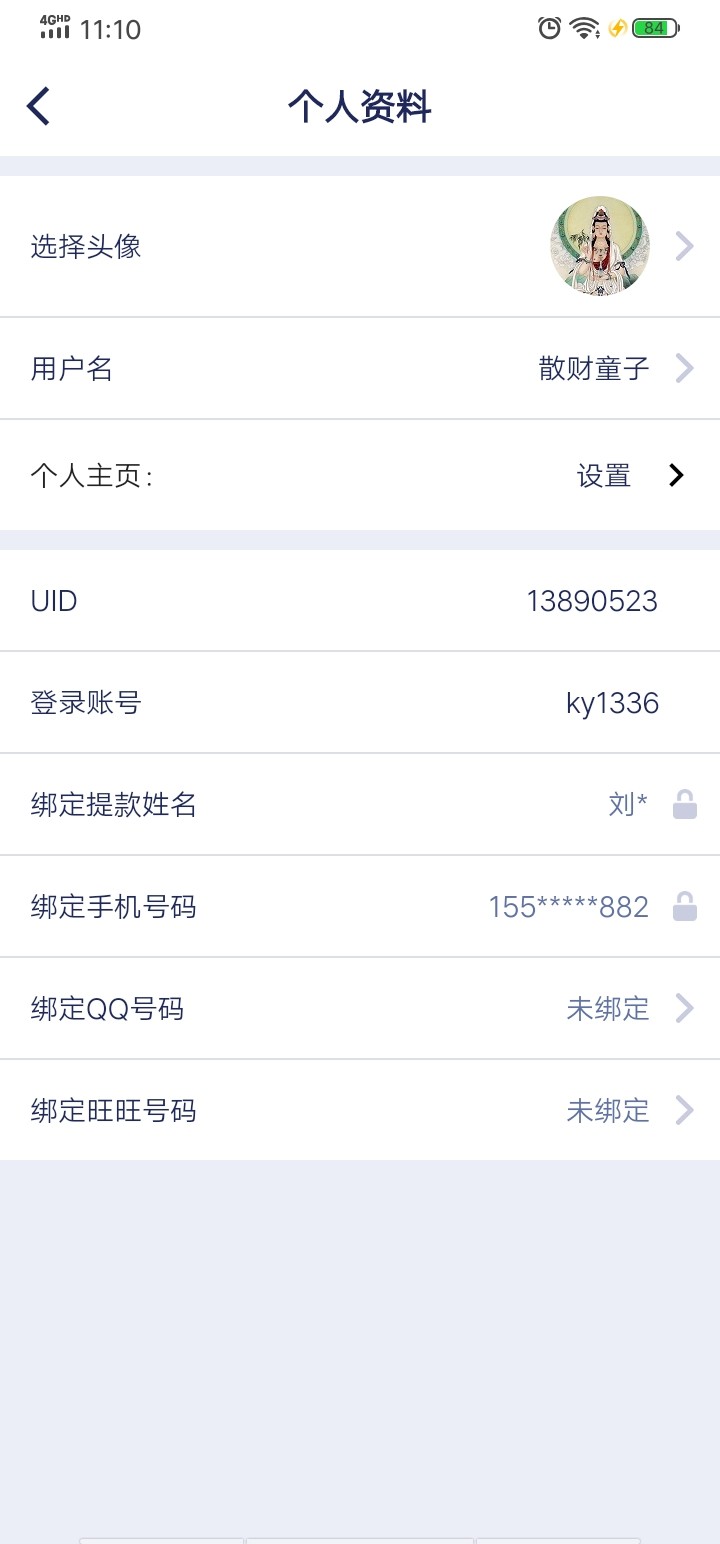Click the username 散财童子
Screen dimensions: 720x1544
click(592, 368)
